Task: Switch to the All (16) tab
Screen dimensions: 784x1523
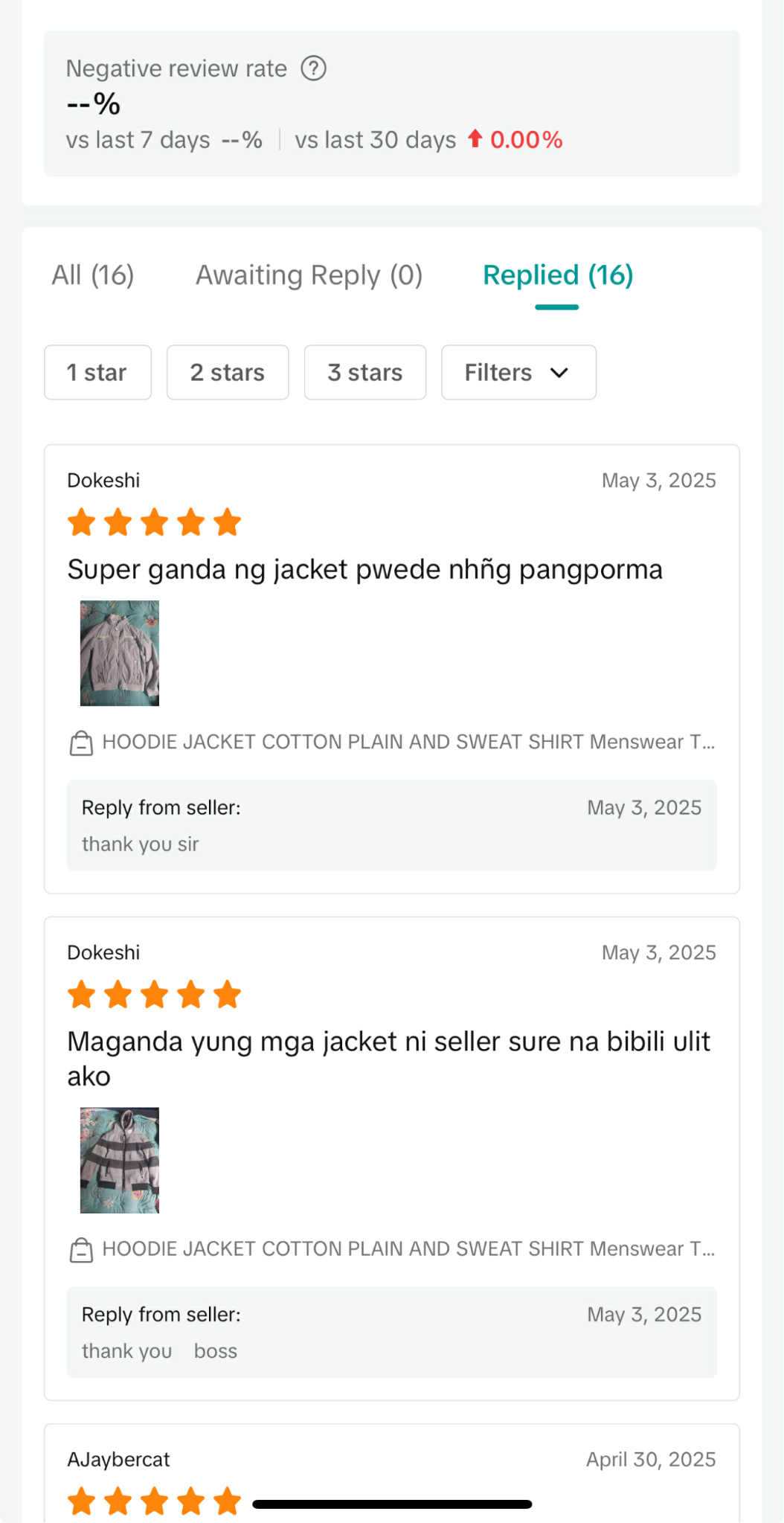Action: (x=93, y=275)
